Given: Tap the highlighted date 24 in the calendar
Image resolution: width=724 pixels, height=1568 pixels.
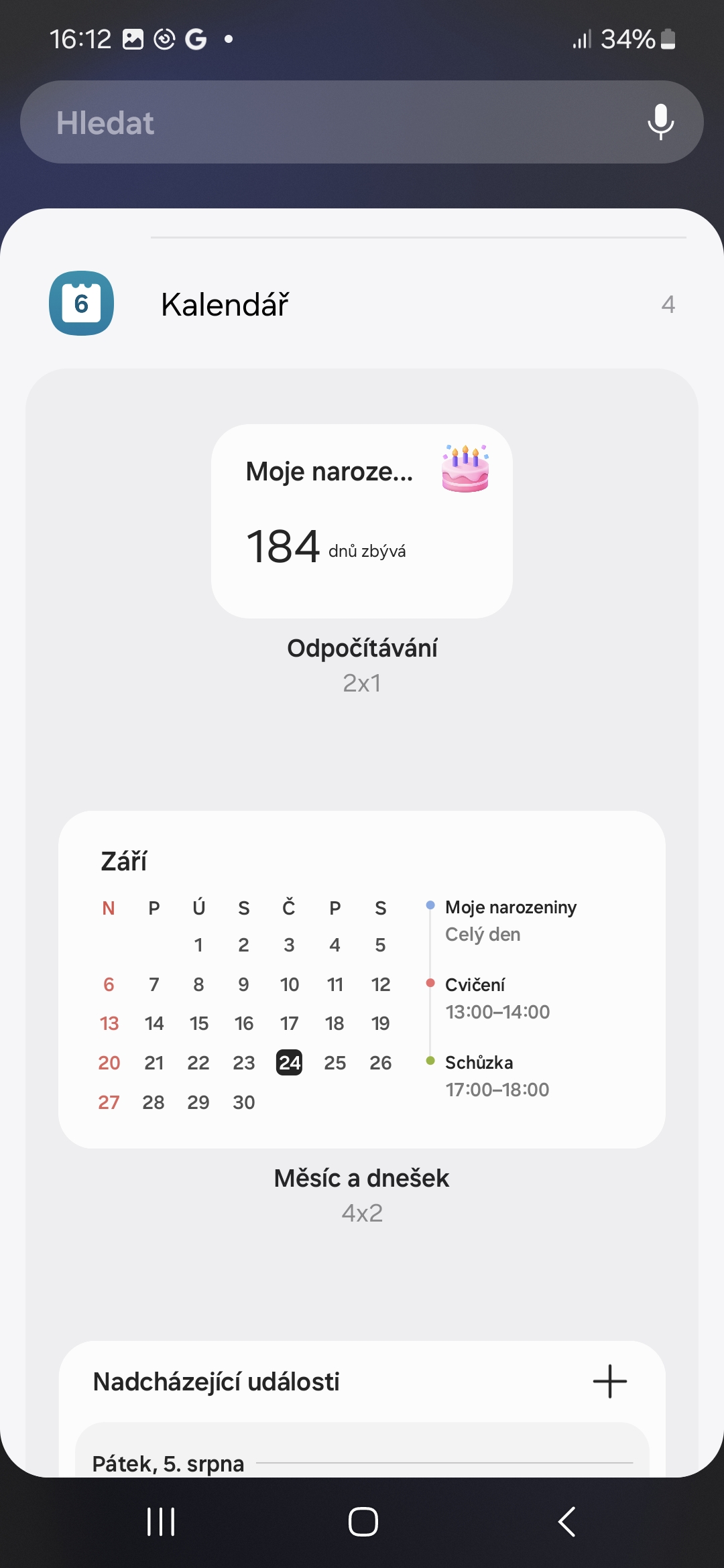Looking at the screenshot, I should coord(289,1063).
